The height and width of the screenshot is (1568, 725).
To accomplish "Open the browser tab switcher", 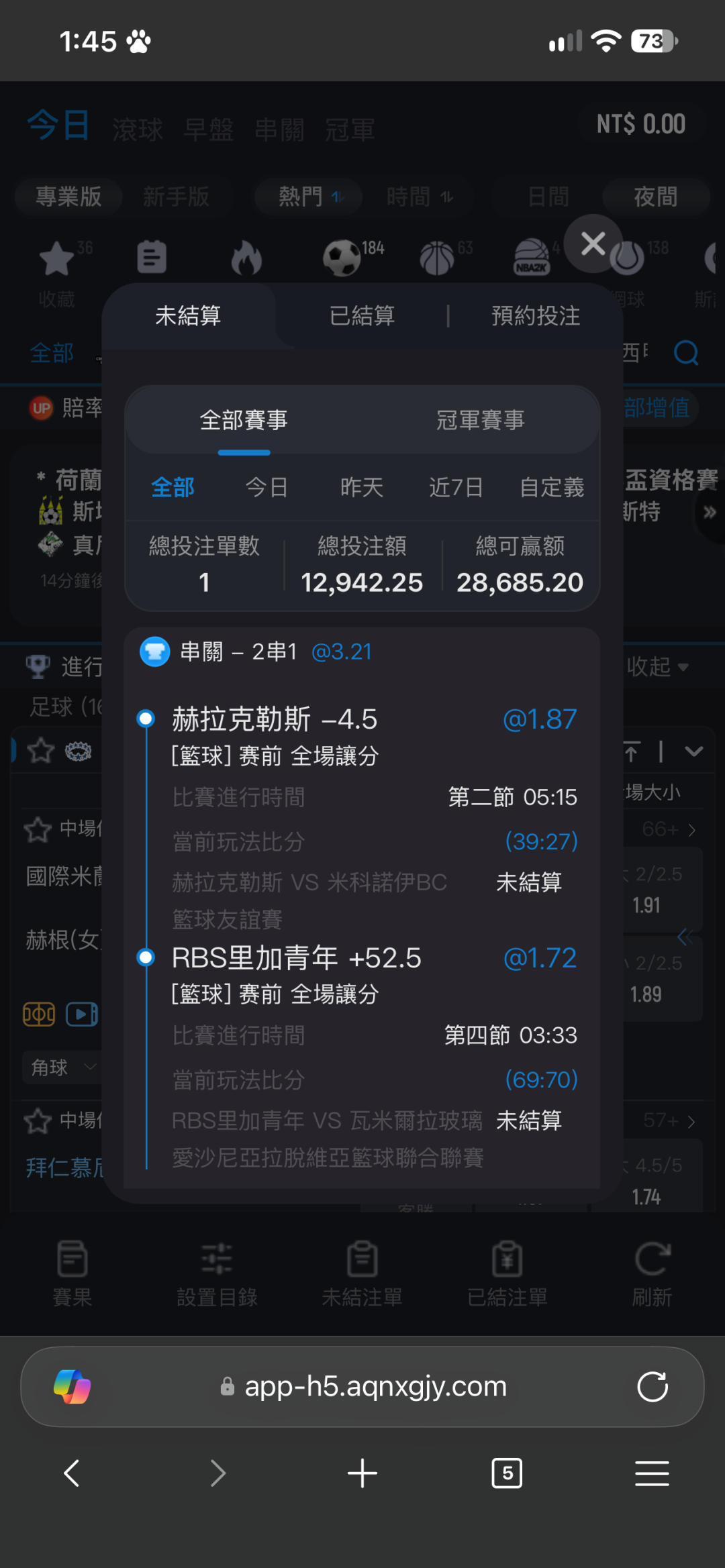I will pos(507,1473).
